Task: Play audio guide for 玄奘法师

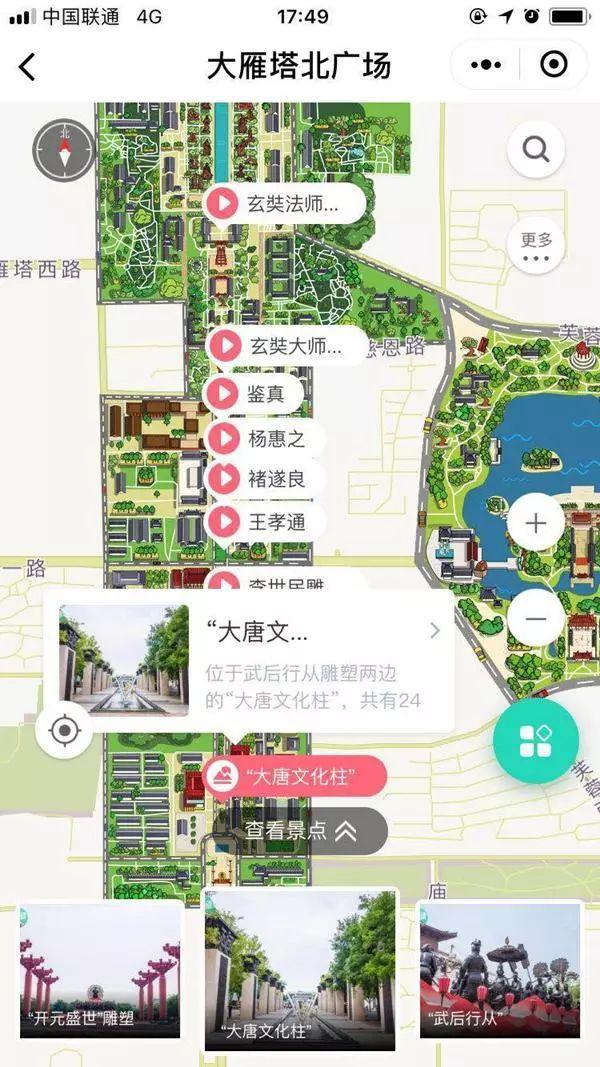Action: point(284,203)
